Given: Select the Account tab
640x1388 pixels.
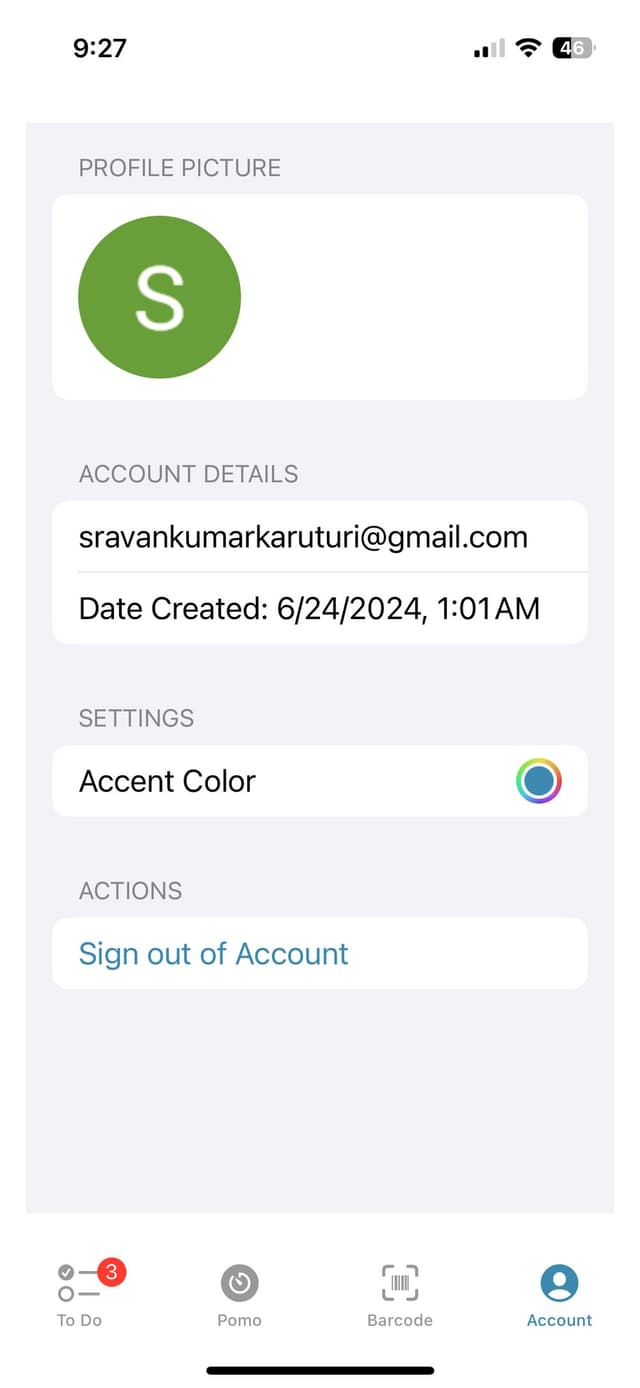Looking at the screenshot, I should click(x=559, y=1294).
